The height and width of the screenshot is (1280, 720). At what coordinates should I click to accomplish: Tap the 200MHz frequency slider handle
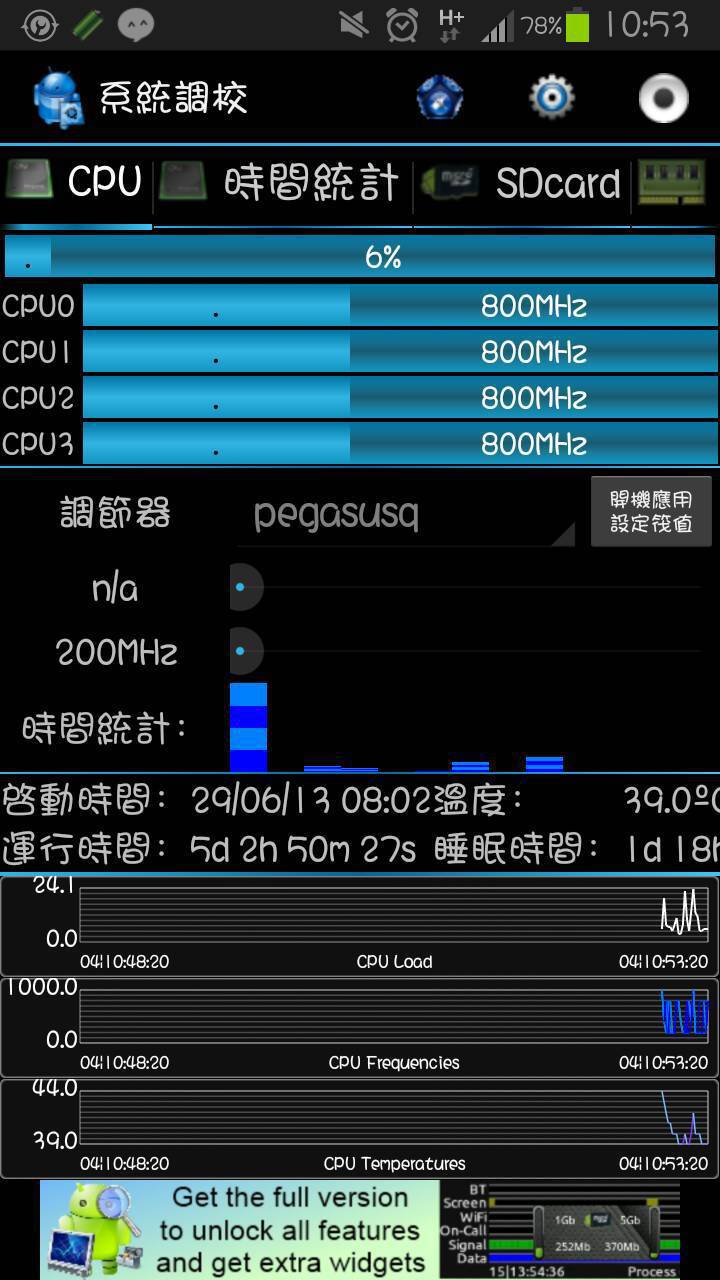[241, 651]
